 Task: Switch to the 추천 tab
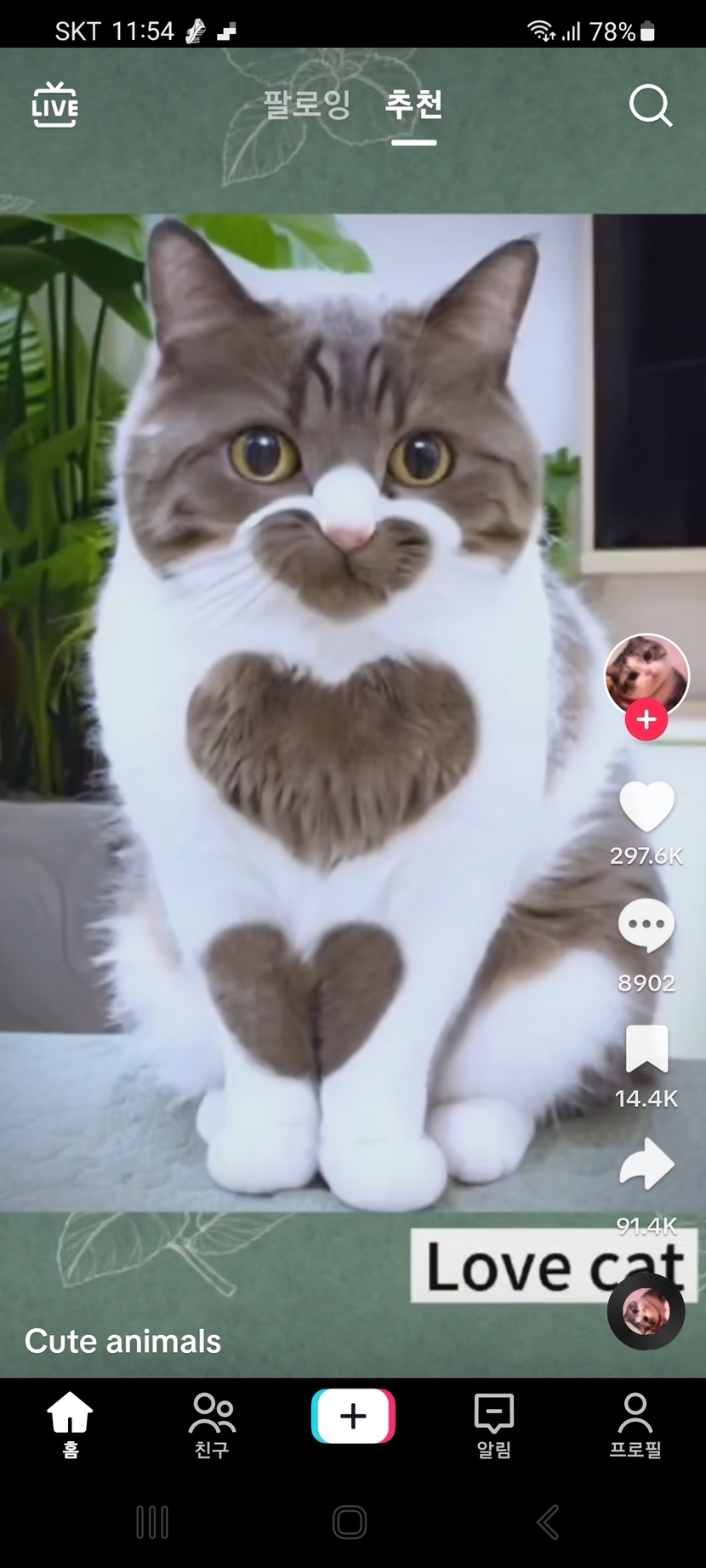(413, 105)
